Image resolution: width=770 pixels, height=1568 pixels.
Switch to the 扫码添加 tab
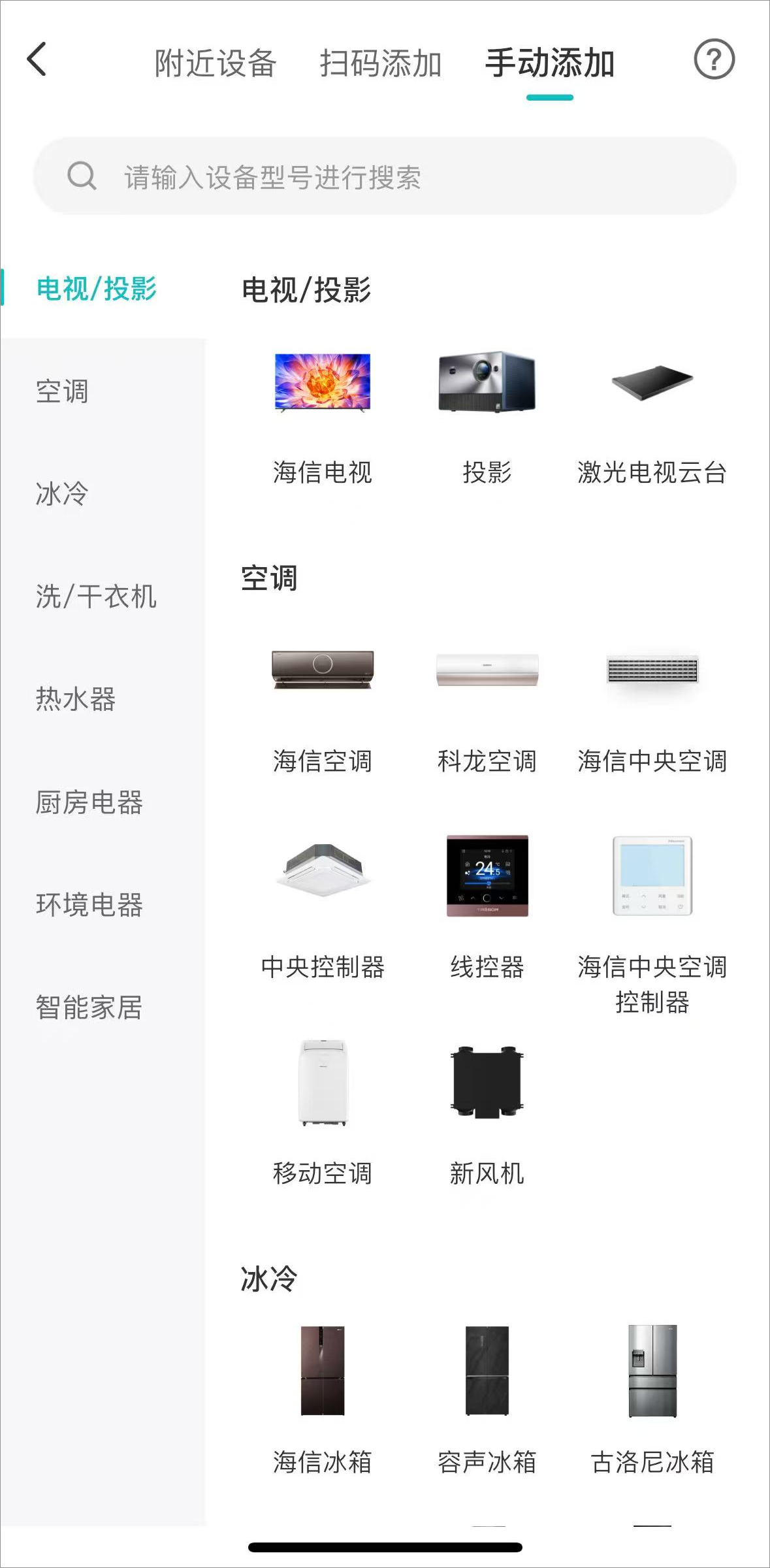coord(380,63)
